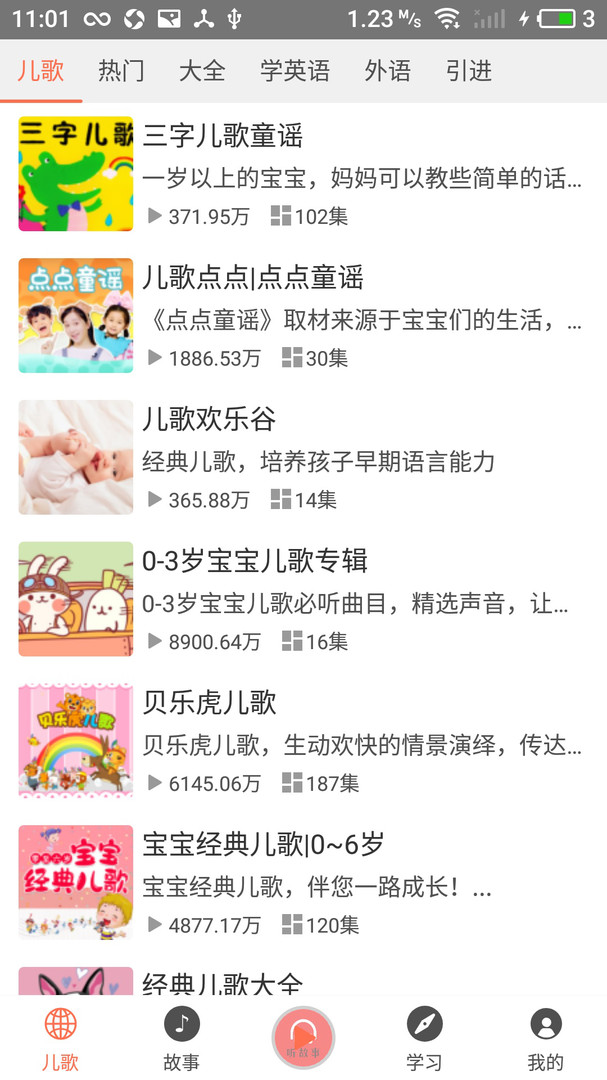Switch to the 外语 tab
607x1080 pixels.
tap(388, 71)
